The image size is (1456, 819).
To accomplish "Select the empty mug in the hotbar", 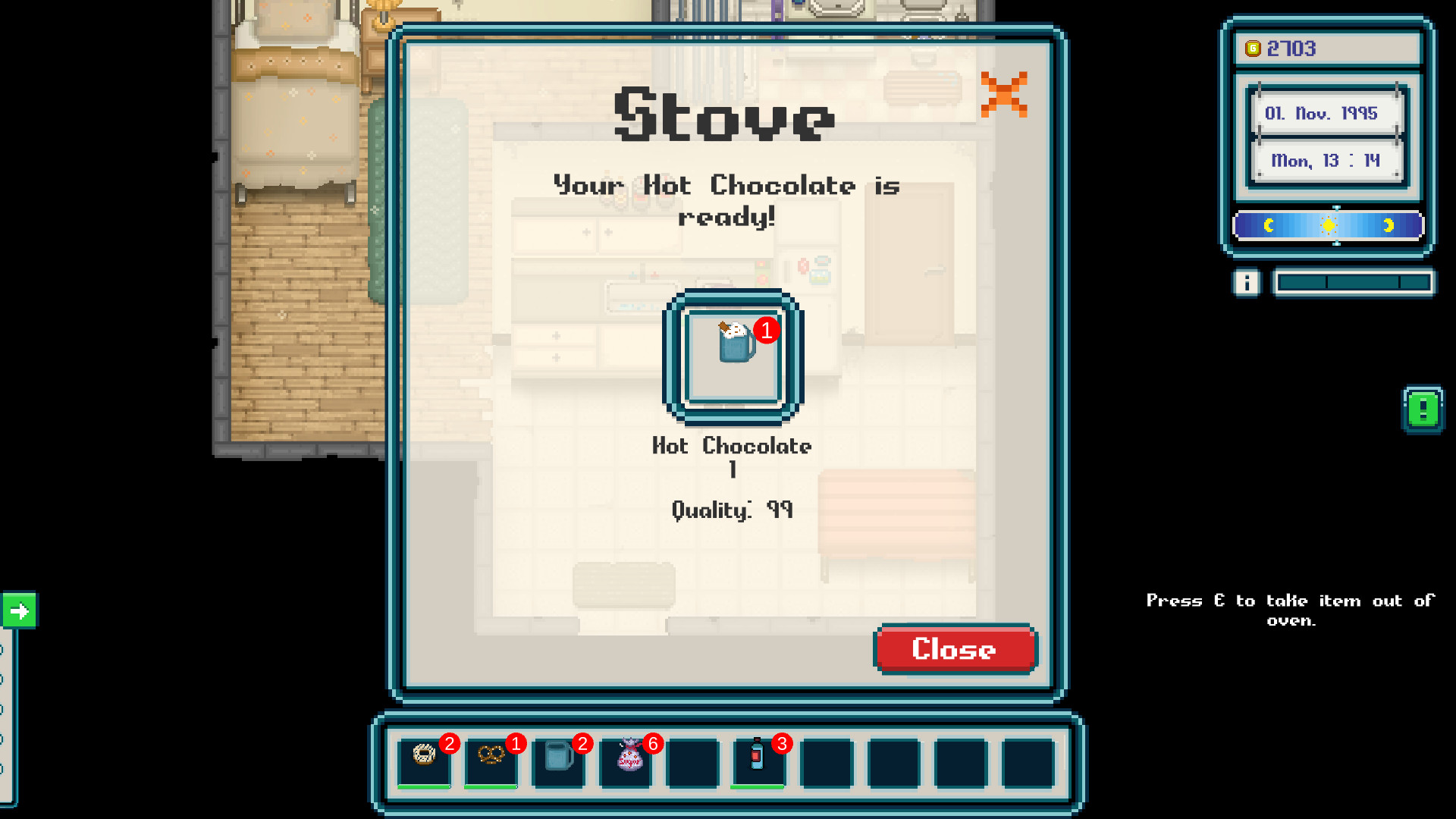I will pos(558,761).
